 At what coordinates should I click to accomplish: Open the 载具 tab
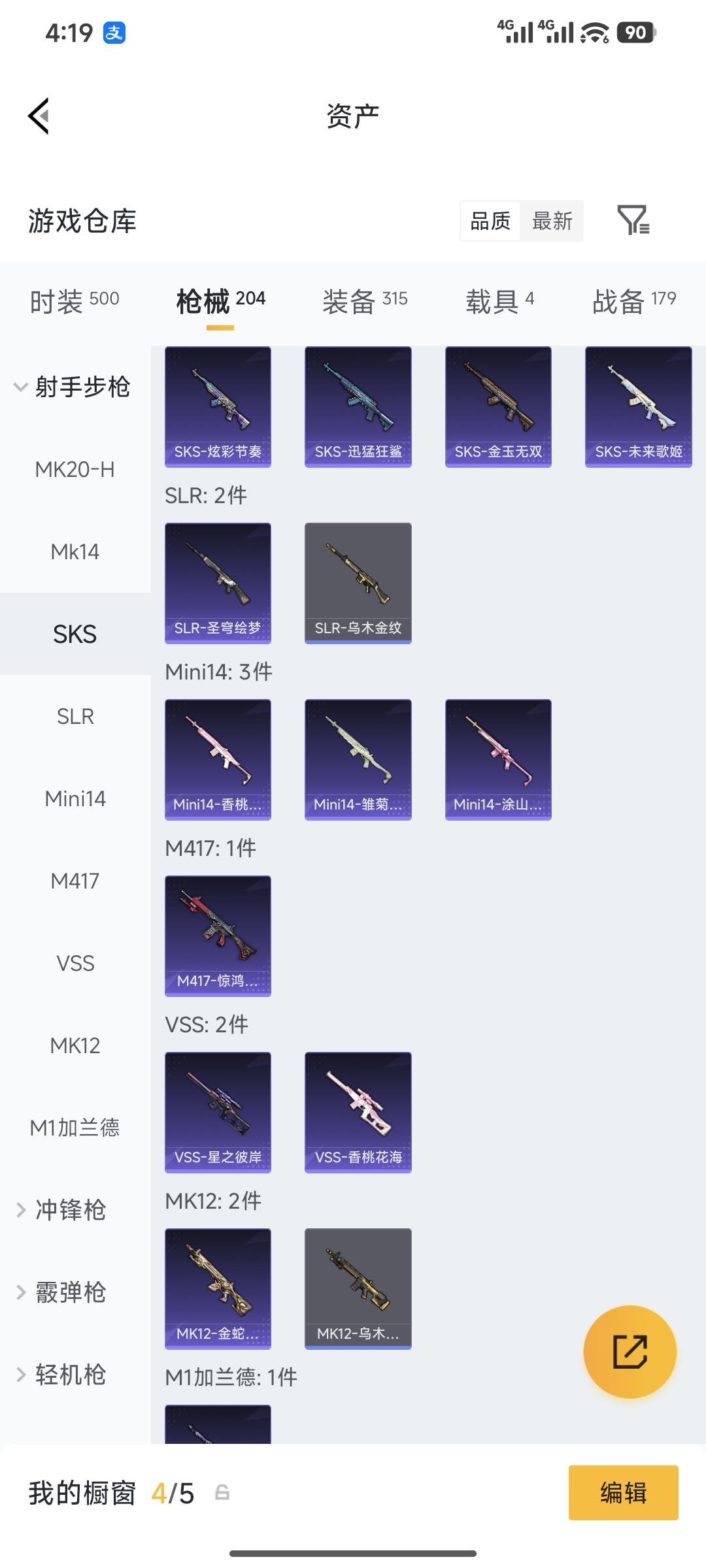point(500,301)
